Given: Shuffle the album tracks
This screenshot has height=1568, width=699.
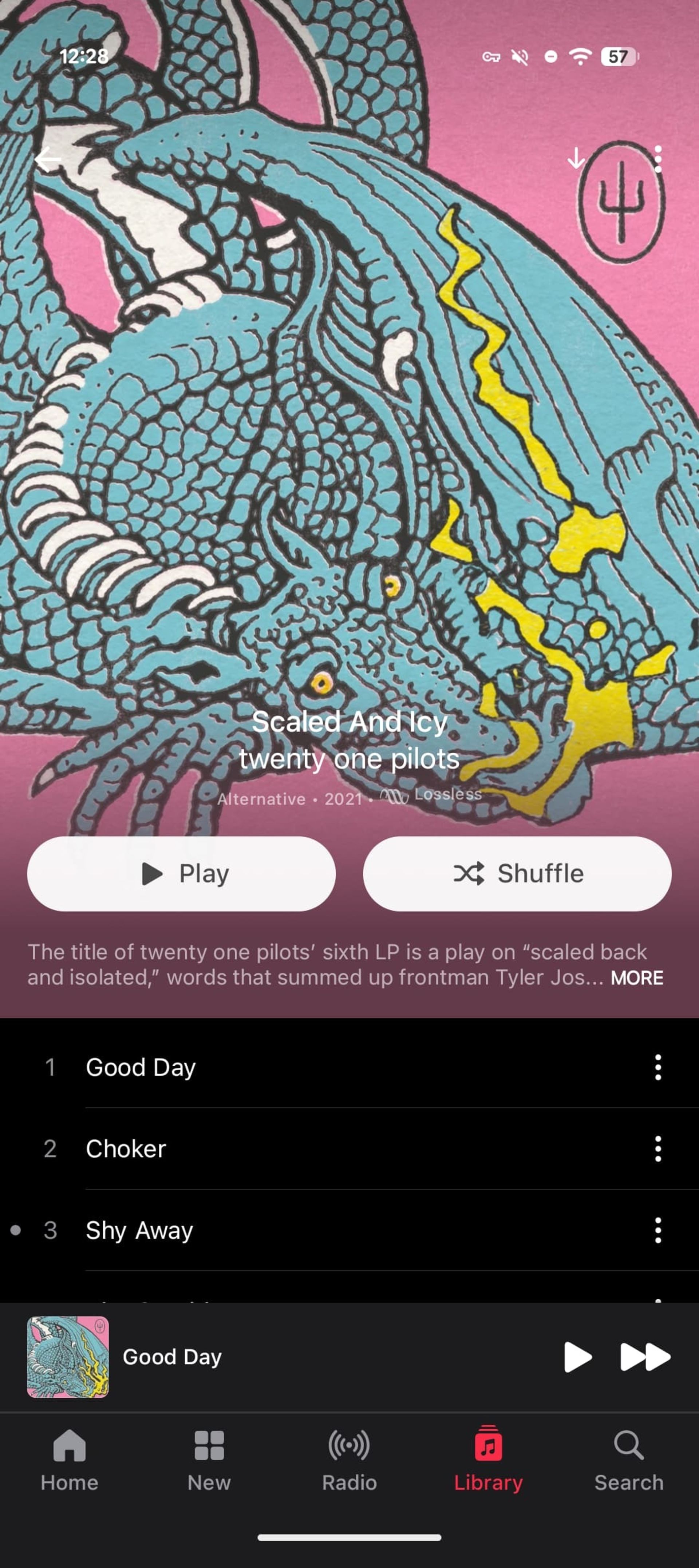Looking at the screenshot, I should (x=517, y=873).
